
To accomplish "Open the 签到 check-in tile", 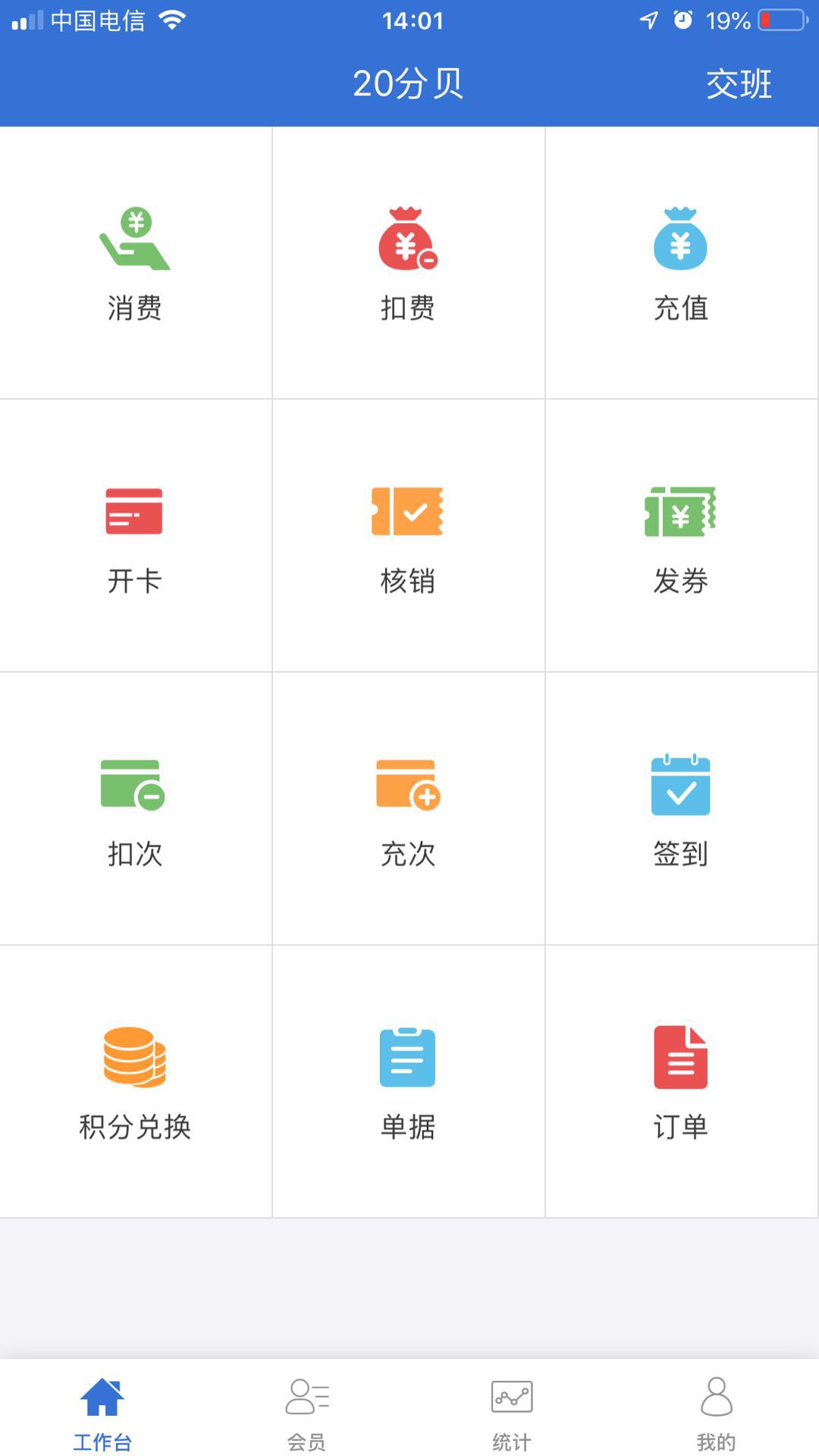I will tap(682, 808).
